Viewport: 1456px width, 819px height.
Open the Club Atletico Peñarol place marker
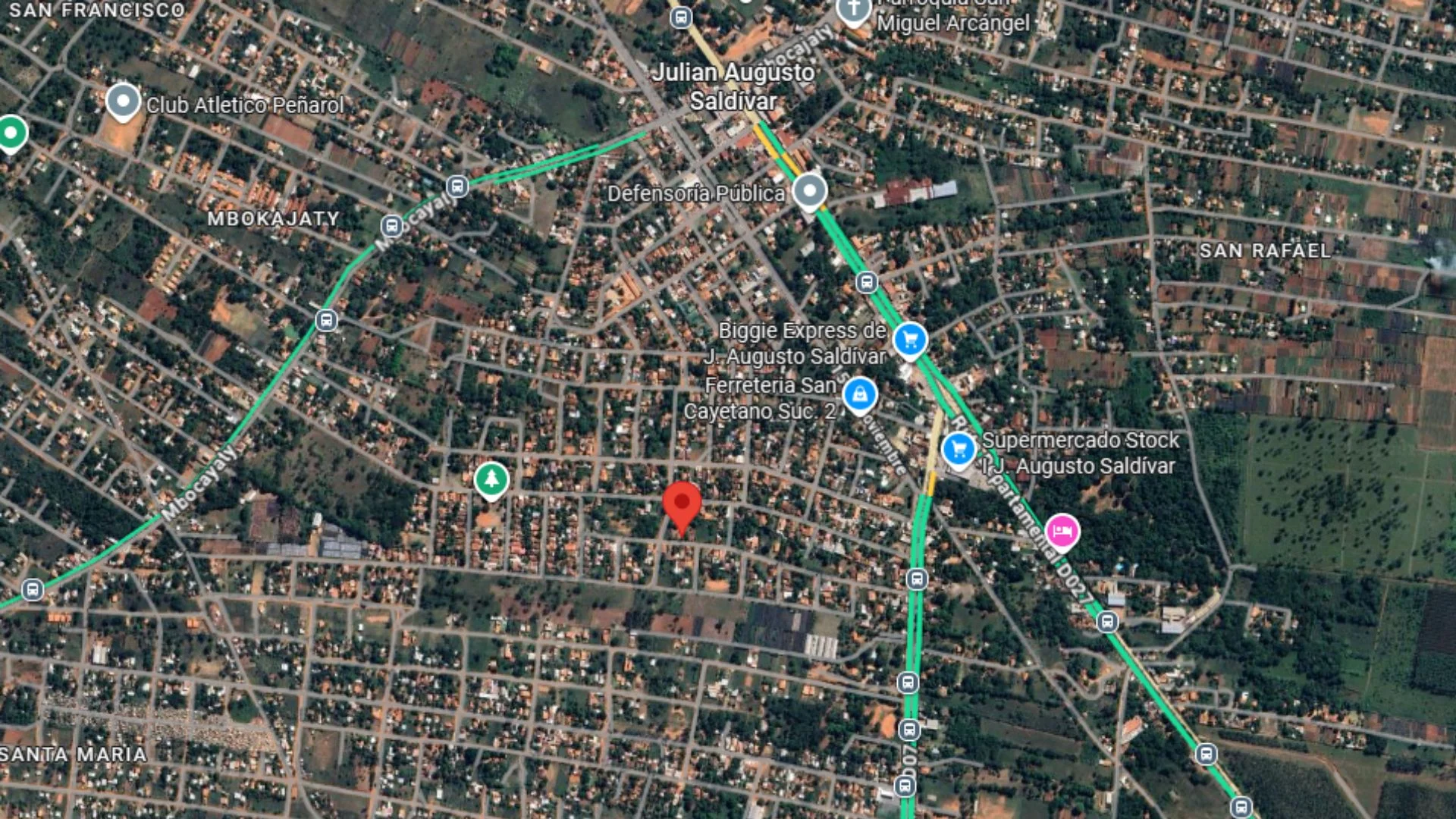coord(123,101)
